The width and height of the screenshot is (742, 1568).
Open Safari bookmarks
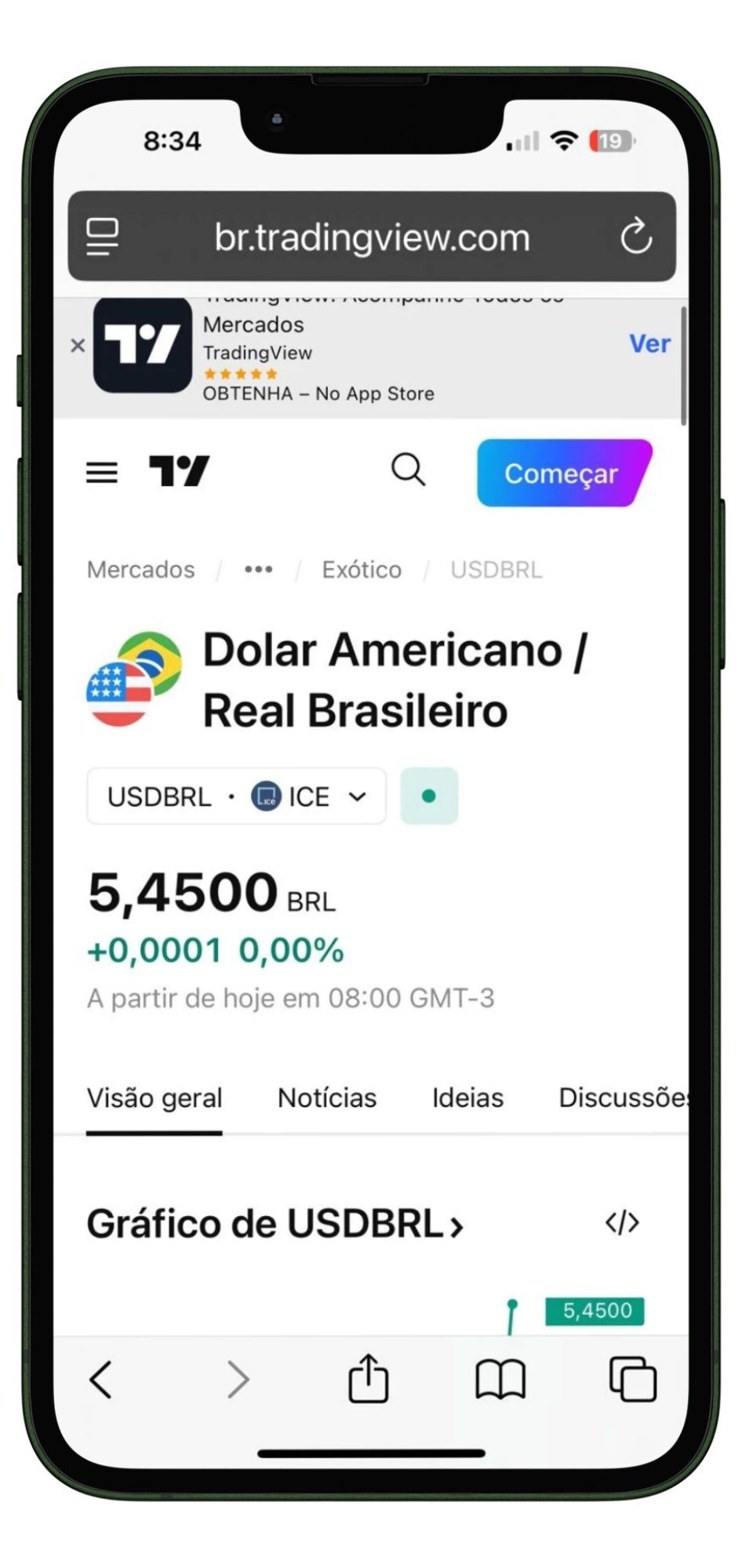click(x=500, y=1379)
